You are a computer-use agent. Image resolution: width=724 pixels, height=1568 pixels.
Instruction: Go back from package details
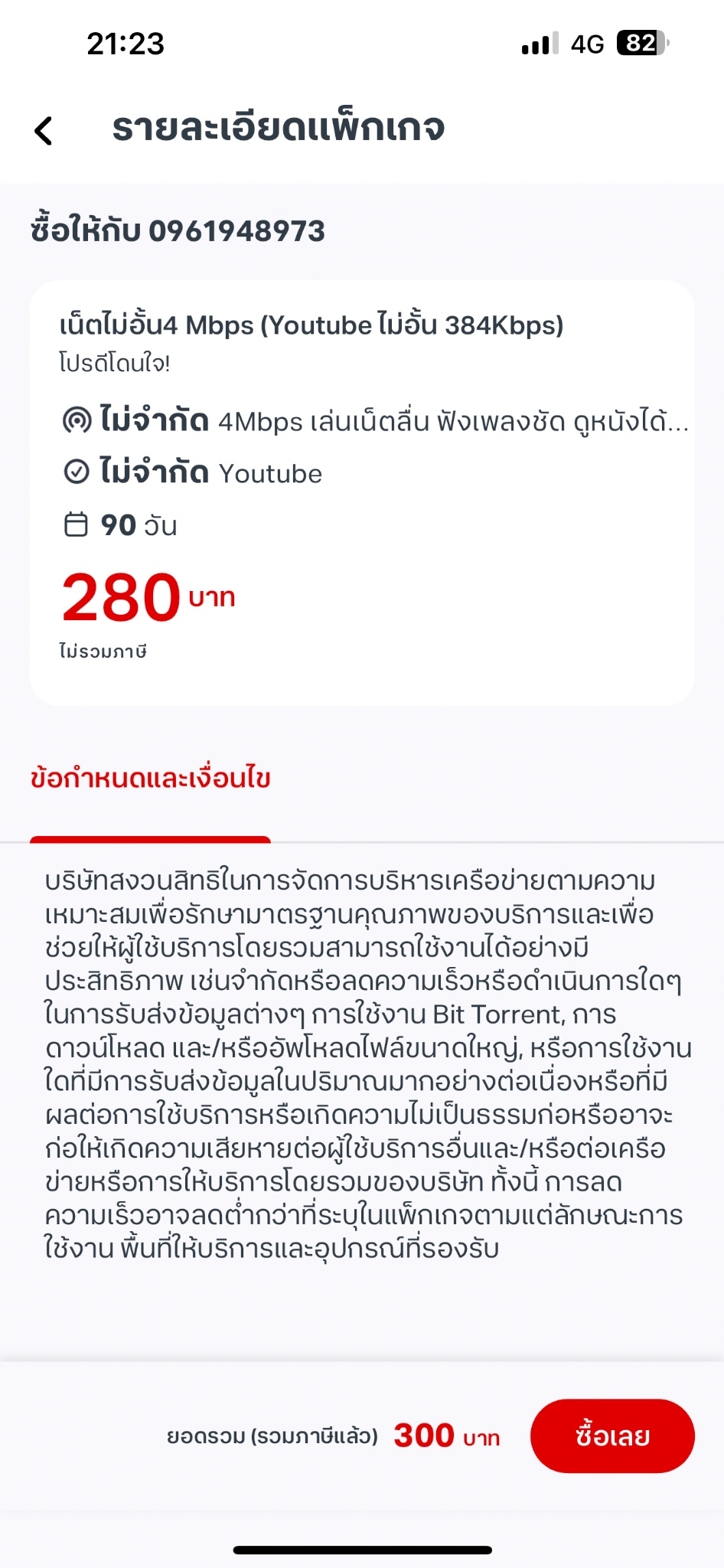coord(44,130)
